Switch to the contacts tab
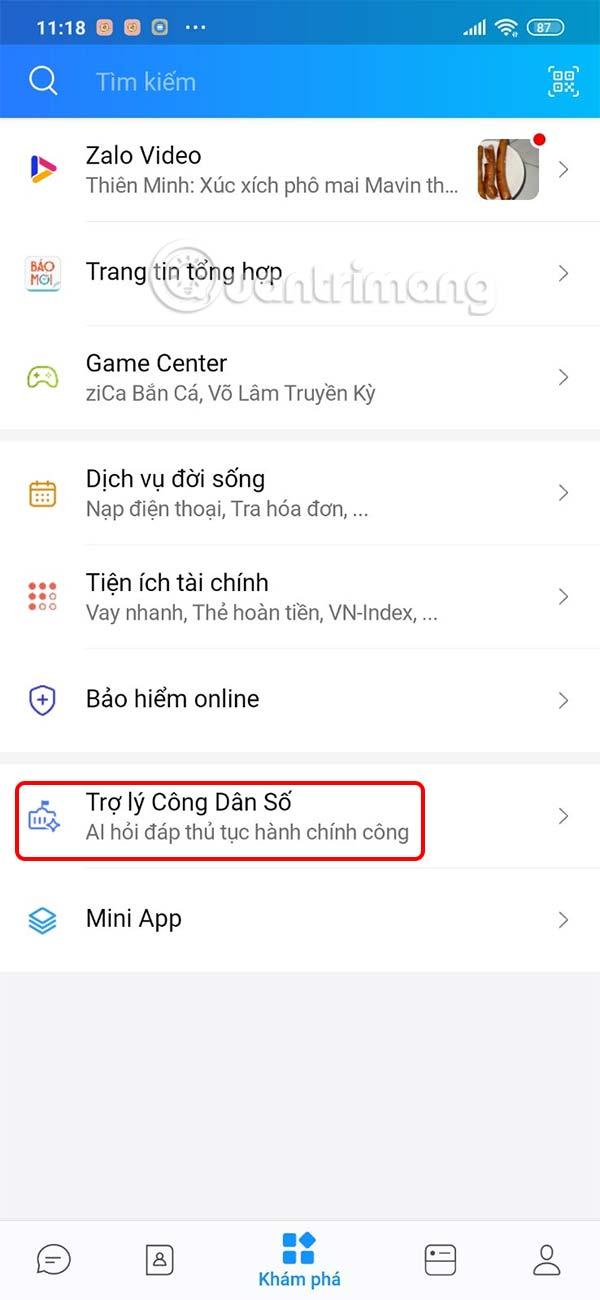This screenshot has width=600, height=1300. click(x=160, y=1259)
